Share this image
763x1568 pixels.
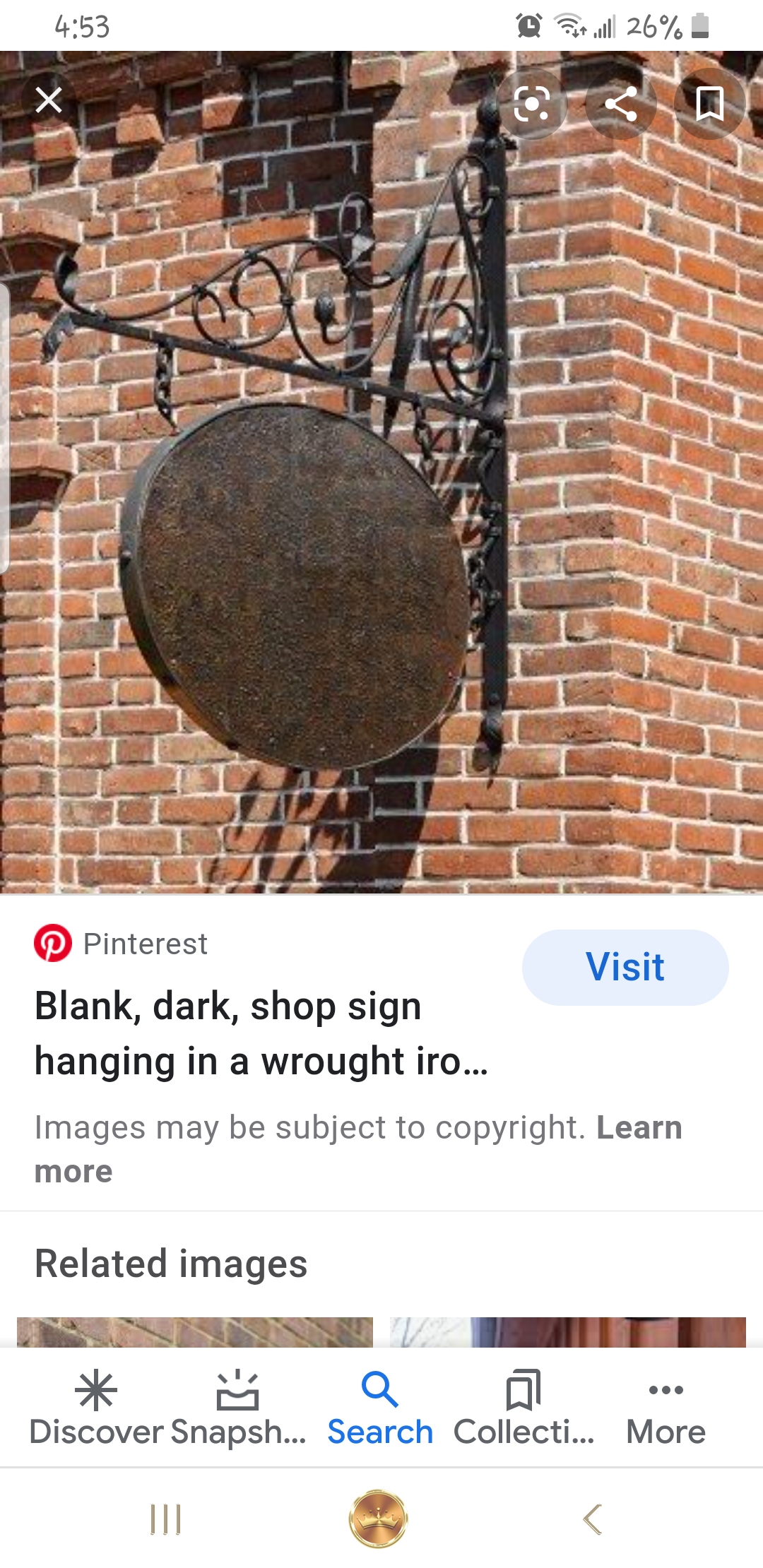point(621,105)
